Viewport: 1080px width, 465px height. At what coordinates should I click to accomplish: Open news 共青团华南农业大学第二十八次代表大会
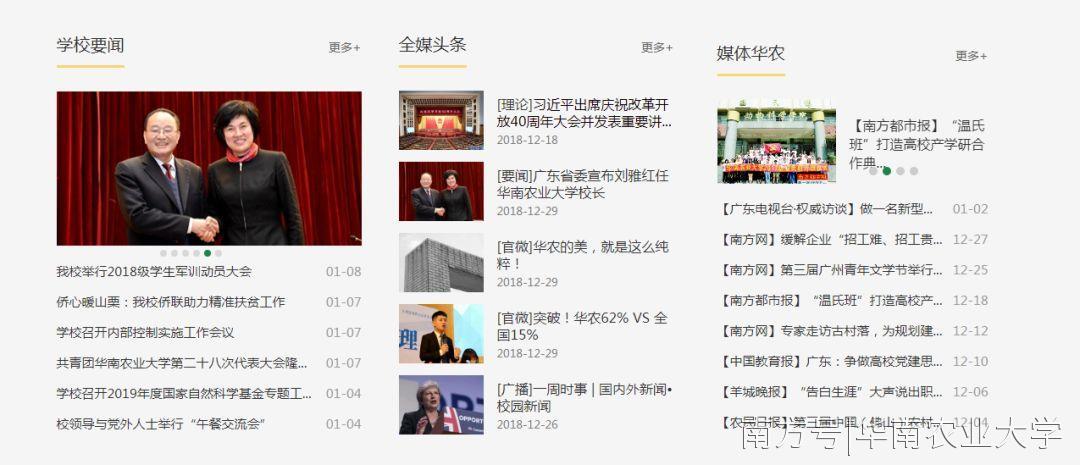pos(182,363)
